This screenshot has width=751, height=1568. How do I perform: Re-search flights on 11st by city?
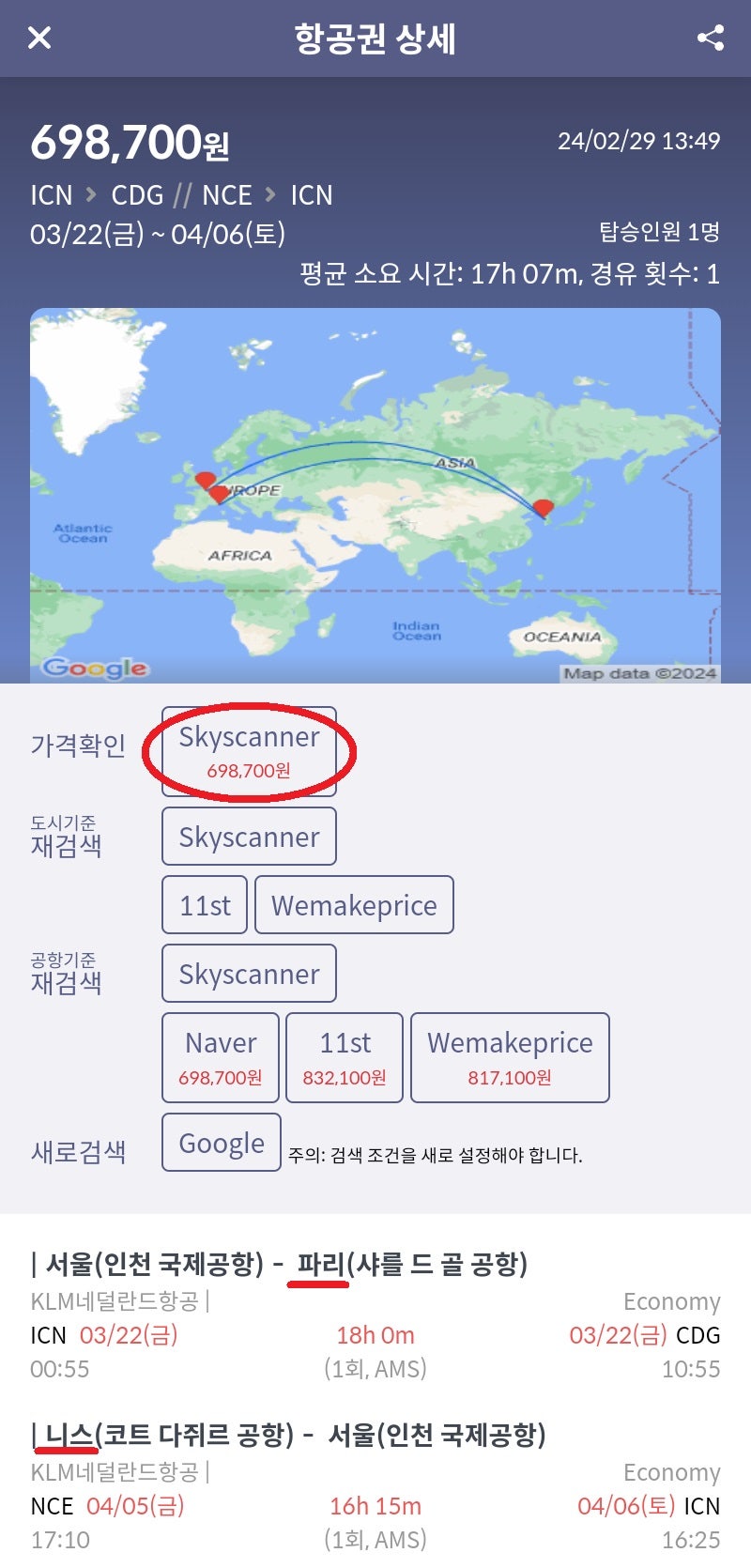click(204, 904)
